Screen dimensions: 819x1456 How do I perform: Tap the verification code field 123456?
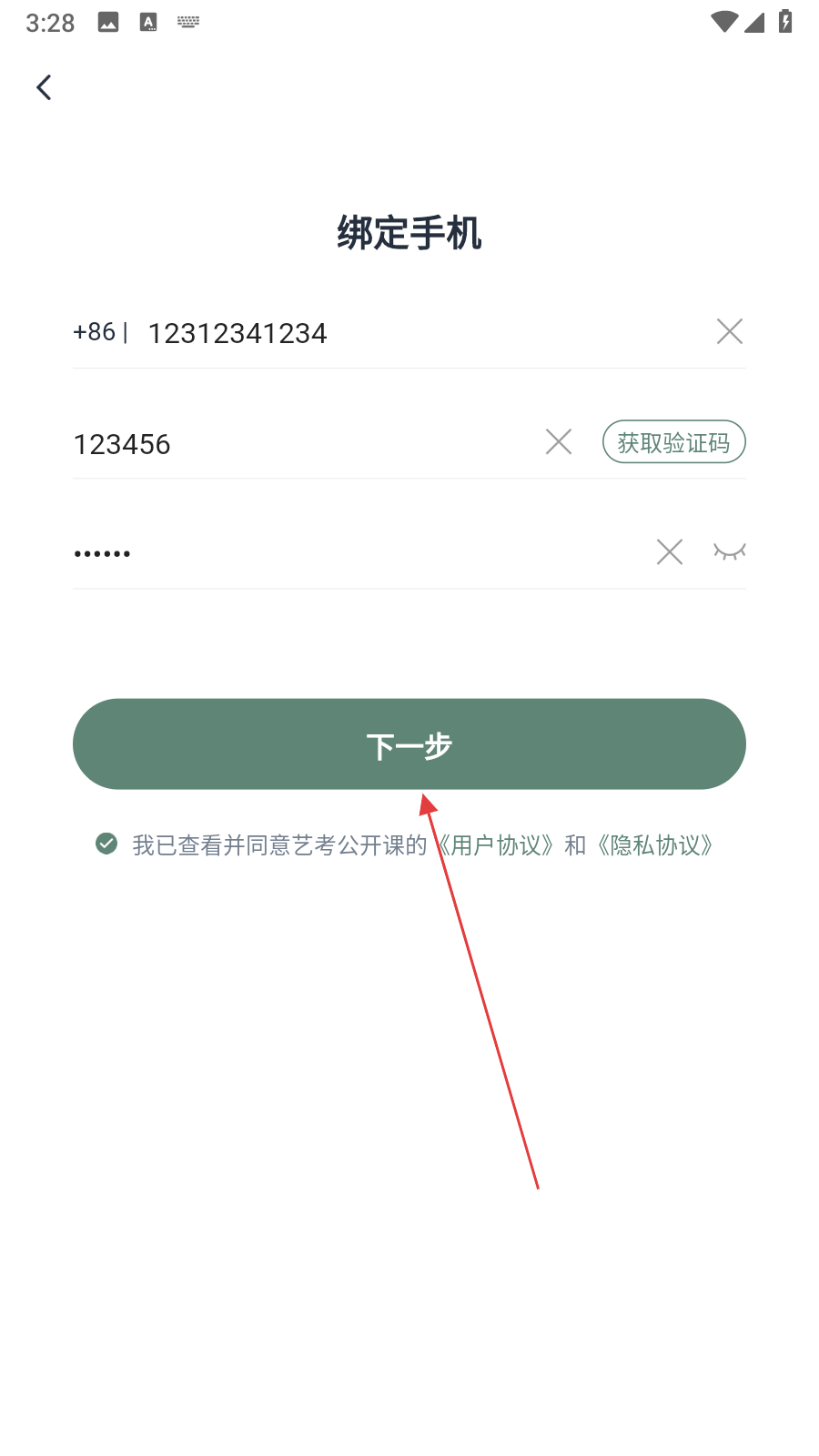305,443
